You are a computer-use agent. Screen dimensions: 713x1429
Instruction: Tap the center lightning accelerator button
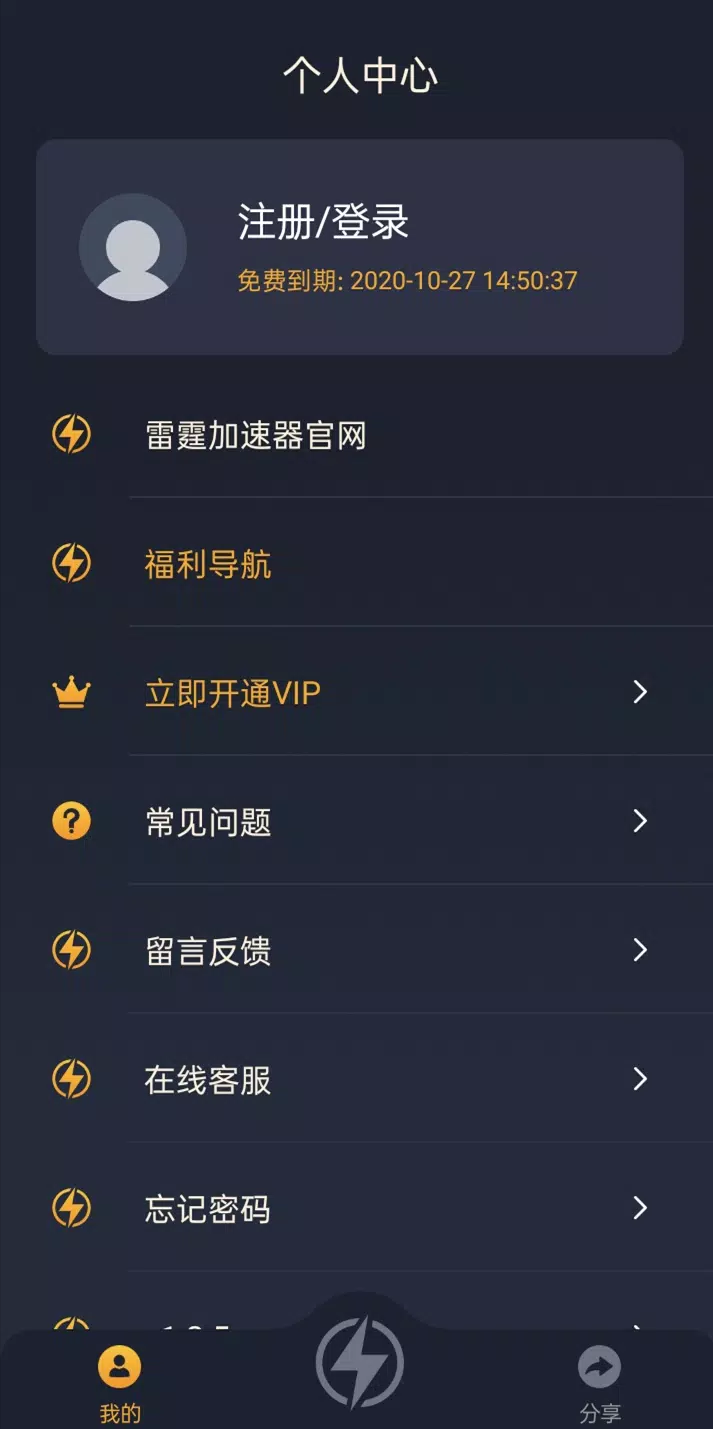(359, 1362)
